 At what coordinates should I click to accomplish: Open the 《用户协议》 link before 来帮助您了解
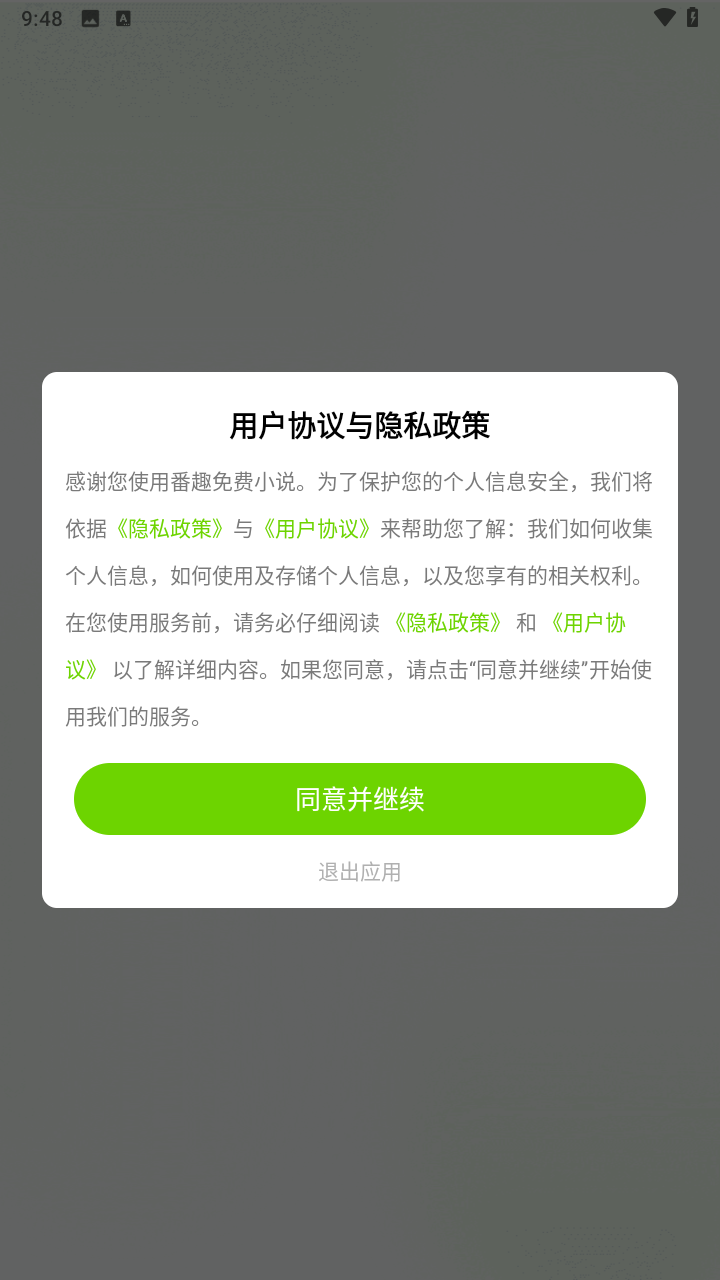pos(317,529)
